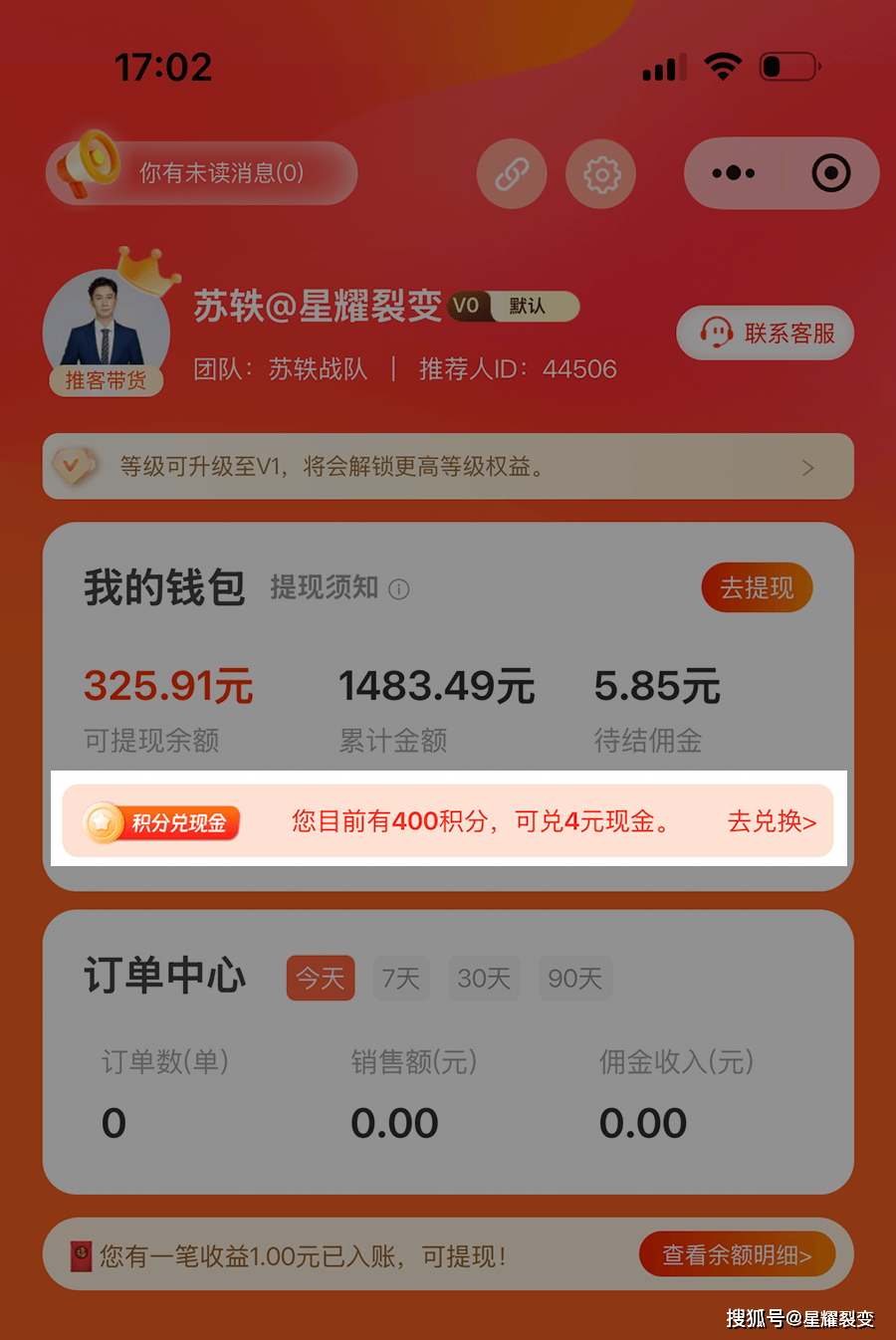Viewport: 896px width, 1340px height.
Task: Open 查看余额明细 balance details
Action: (737, 1254)
